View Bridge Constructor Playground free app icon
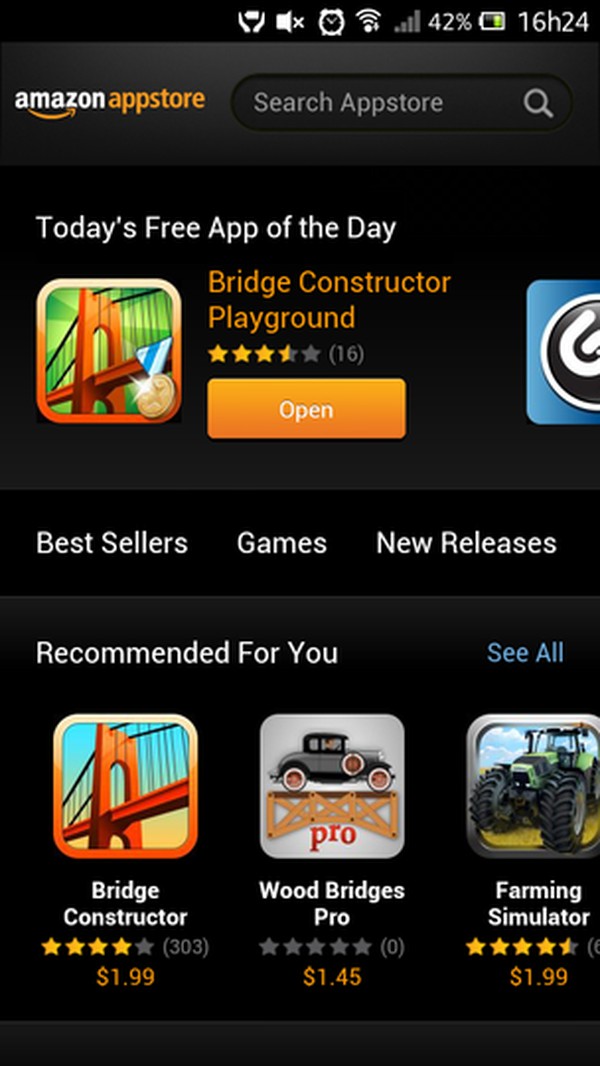Image resolution: width=600 pixels, height=1066 pixels. tap(108, 350)
